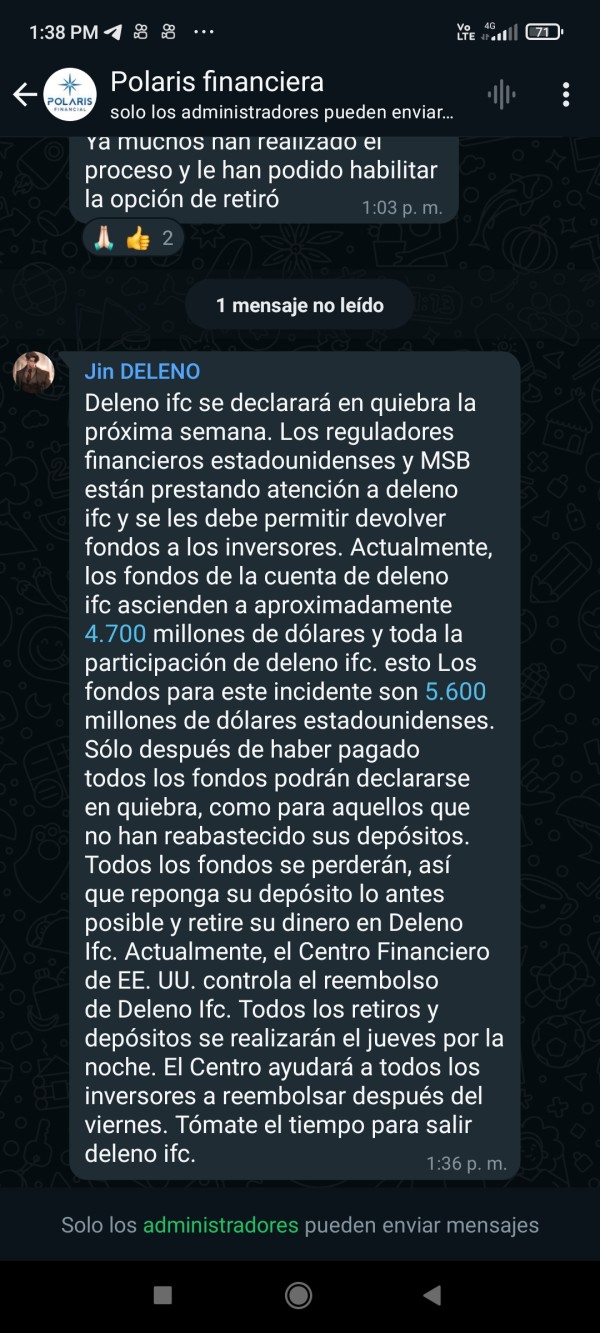
Task: Open the three-dot overflow menu
Action: 566,95
